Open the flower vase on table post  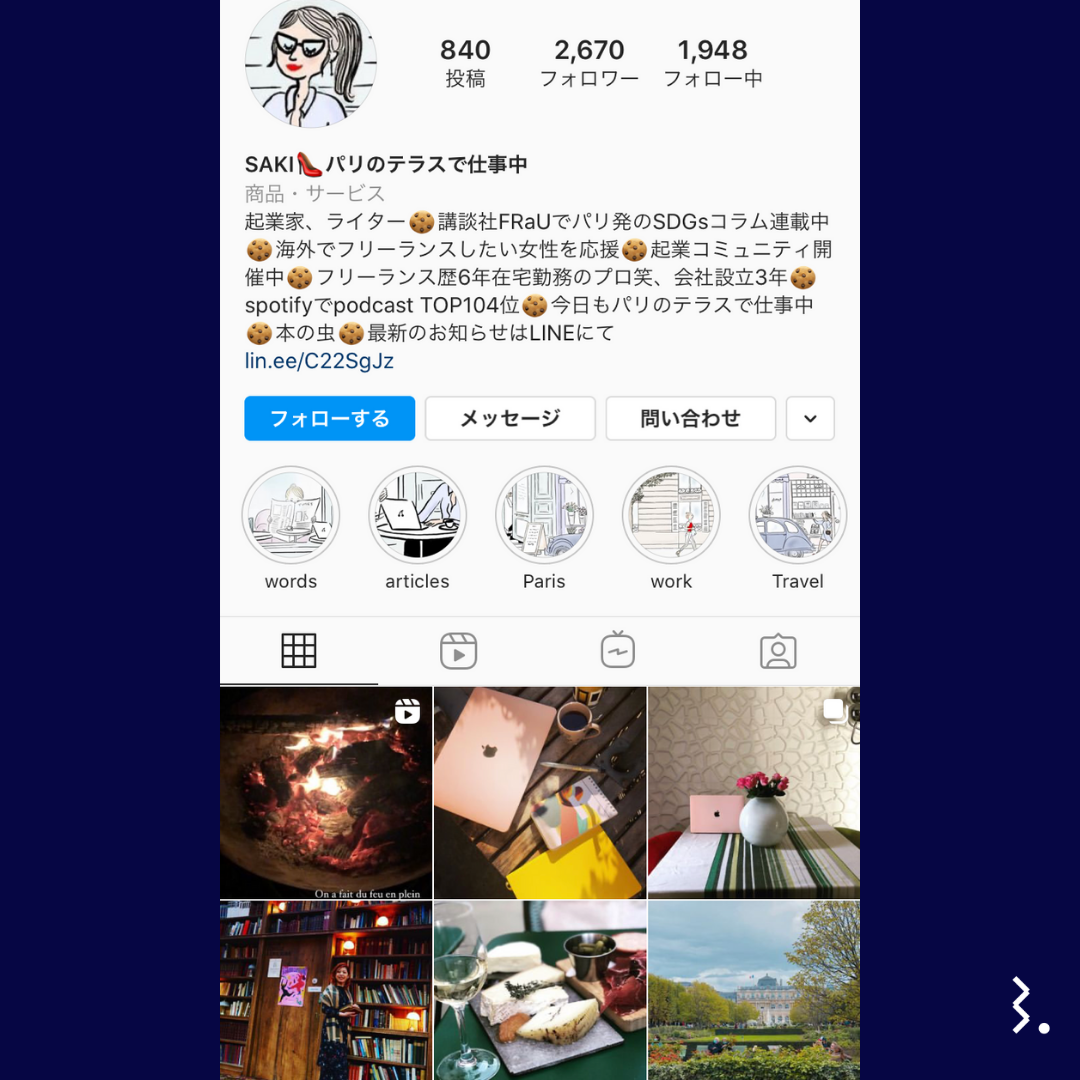point(754,792)
